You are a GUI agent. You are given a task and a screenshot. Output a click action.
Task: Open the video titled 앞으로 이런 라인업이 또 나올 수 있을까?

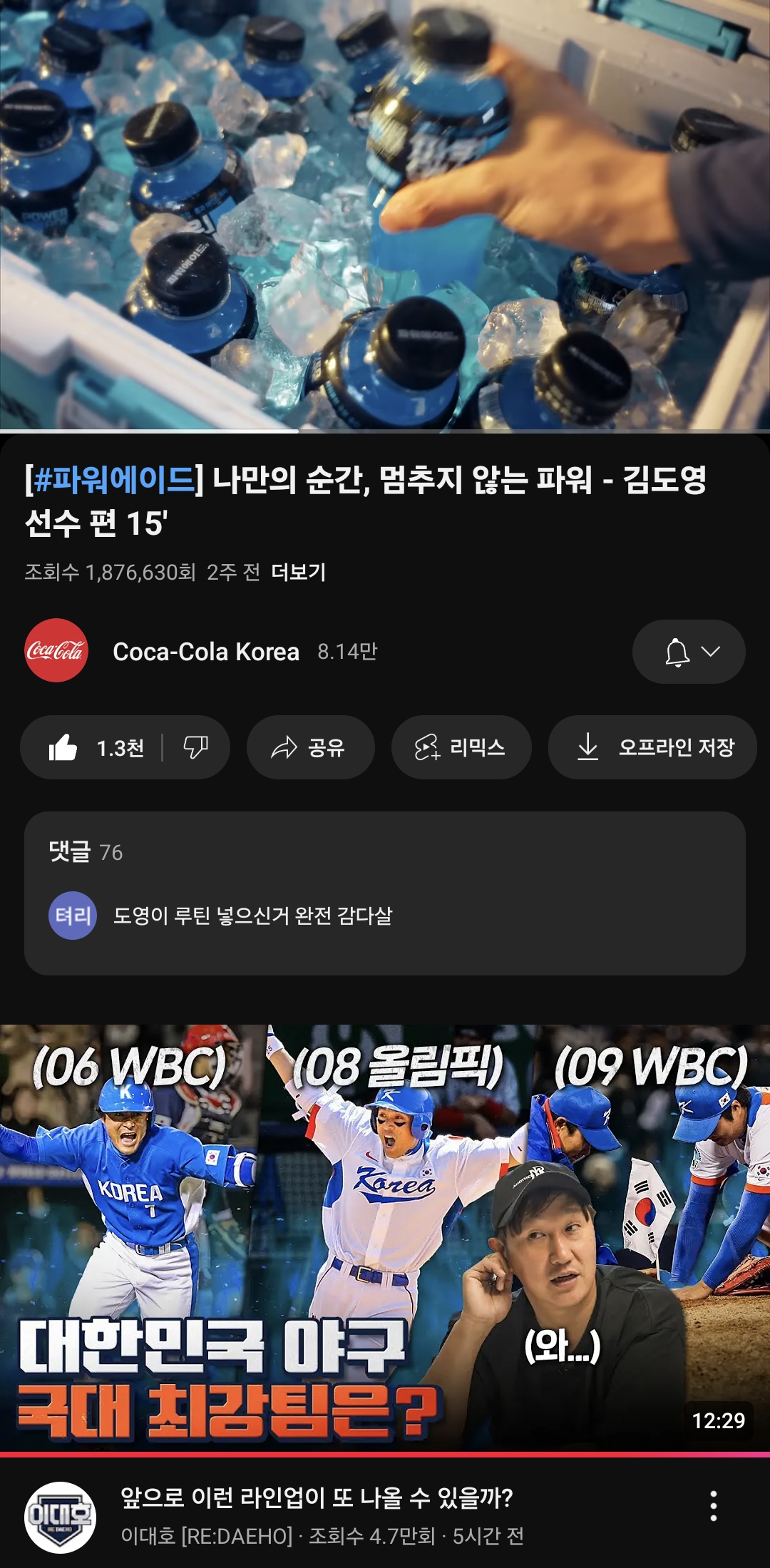coord(317,1497)
